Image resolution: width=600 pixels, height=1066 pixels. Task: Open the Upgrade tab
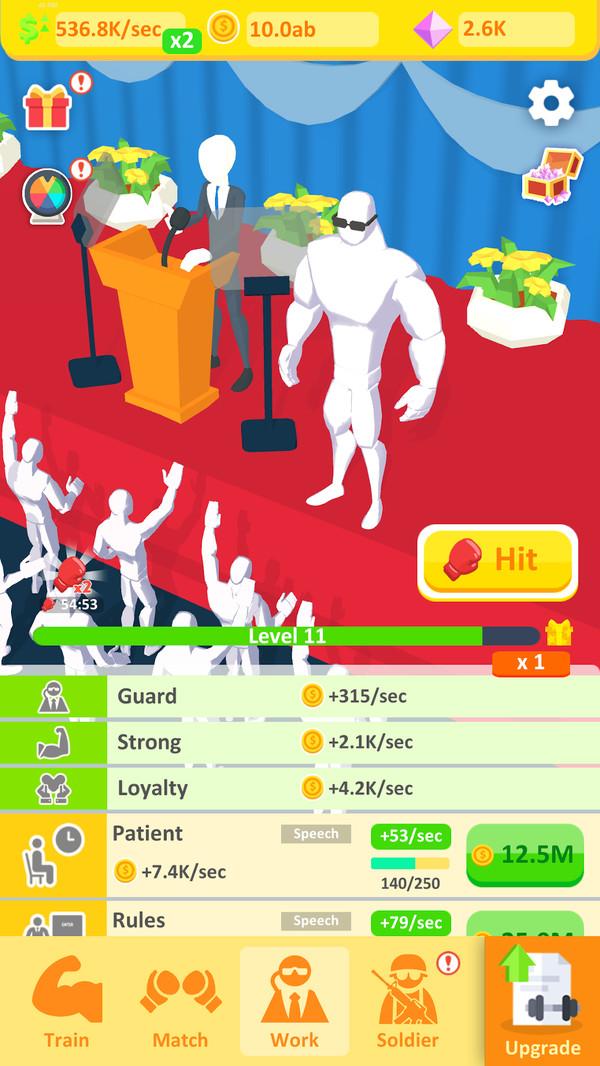pos(542,1004)
